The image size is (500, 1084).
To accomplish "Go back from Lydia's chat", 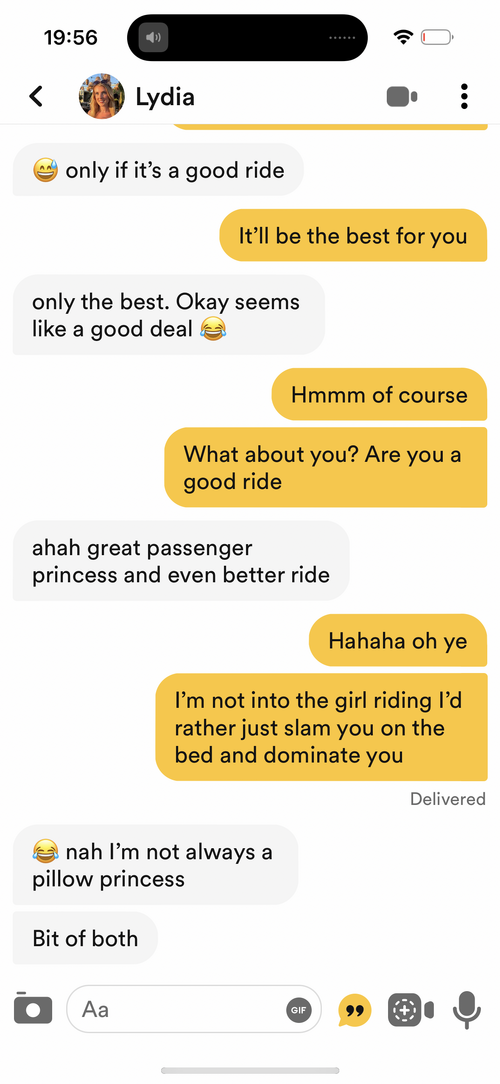I will tap(36, 96).
